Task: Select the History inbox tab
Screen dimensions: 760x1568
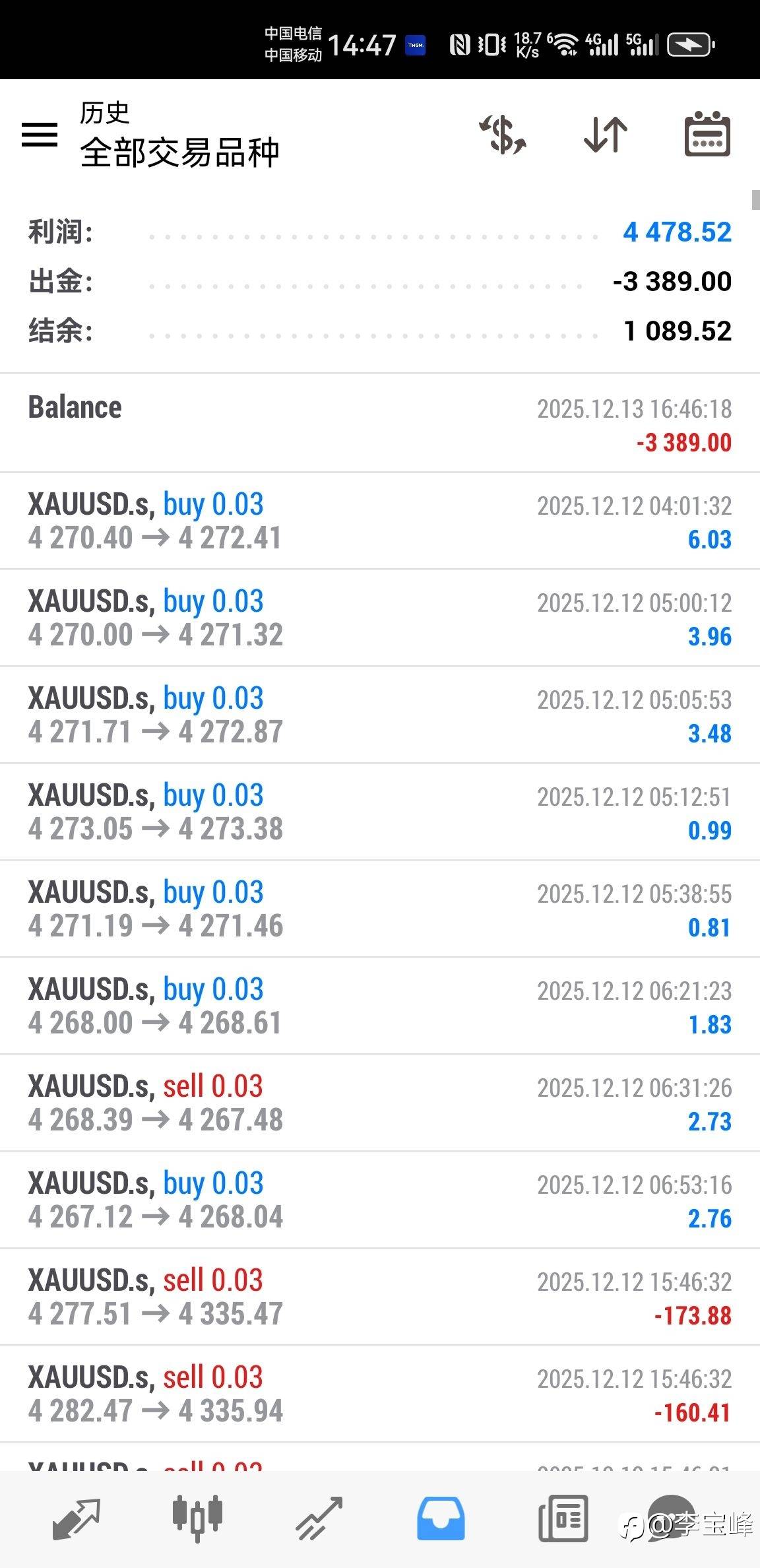Action: pyautogui.click(x=441, y=1519)
